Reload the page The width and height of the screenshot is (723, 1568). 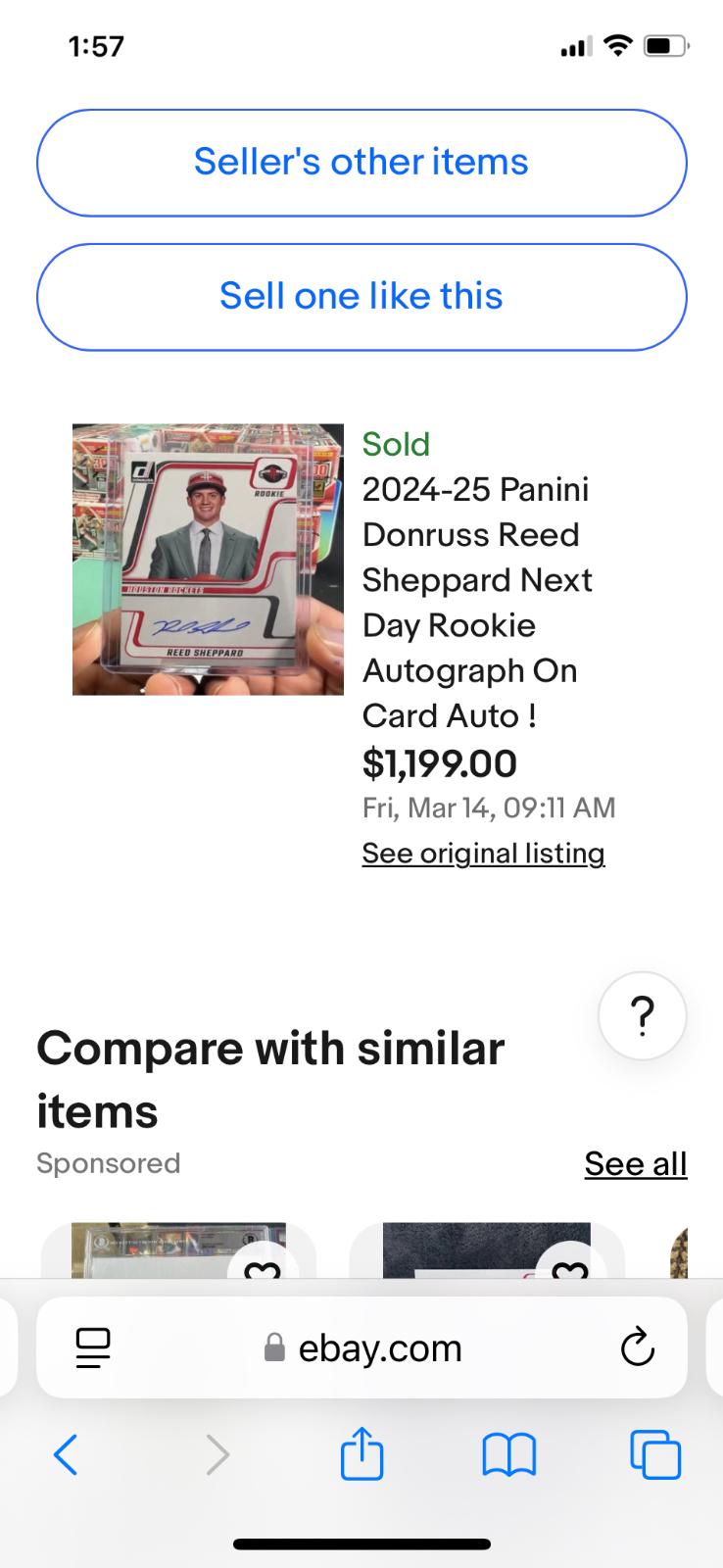637,1347
